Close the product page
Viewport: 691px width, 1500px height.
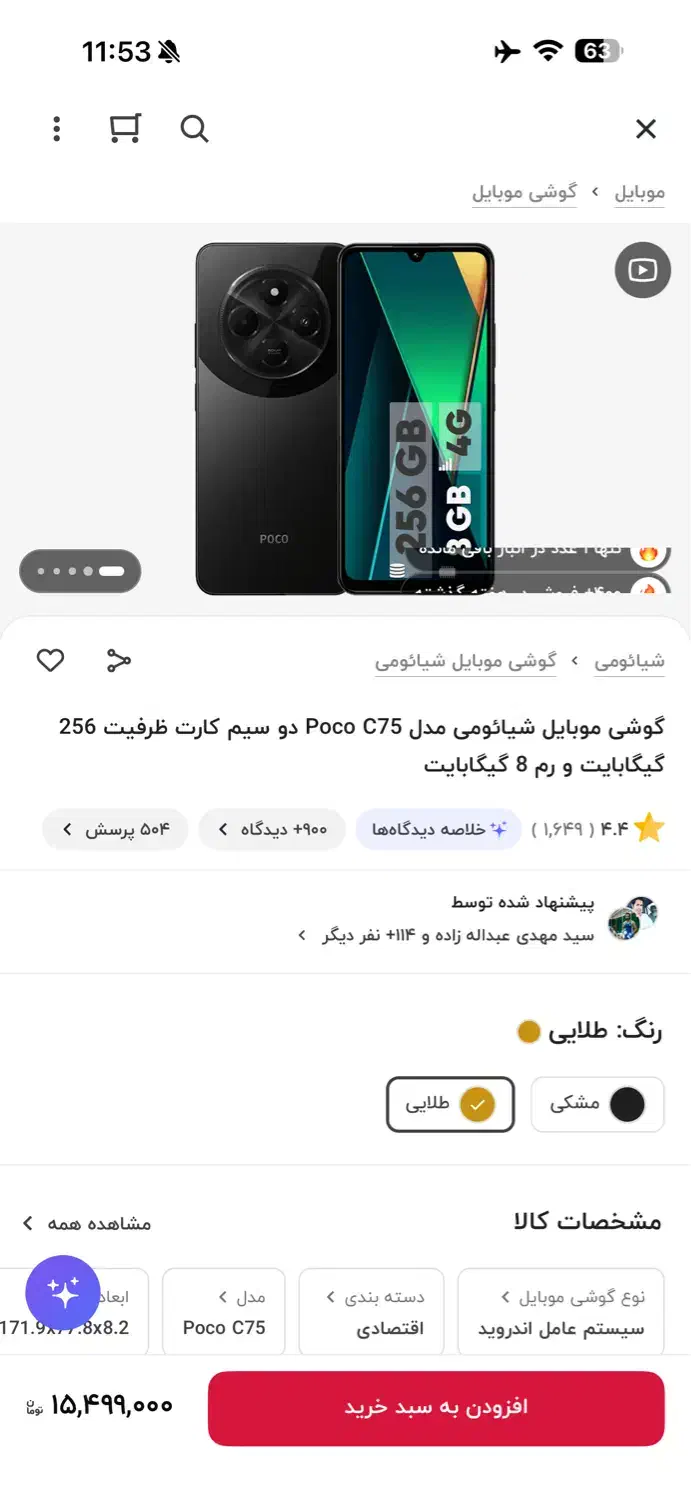[x=646, y=129]
